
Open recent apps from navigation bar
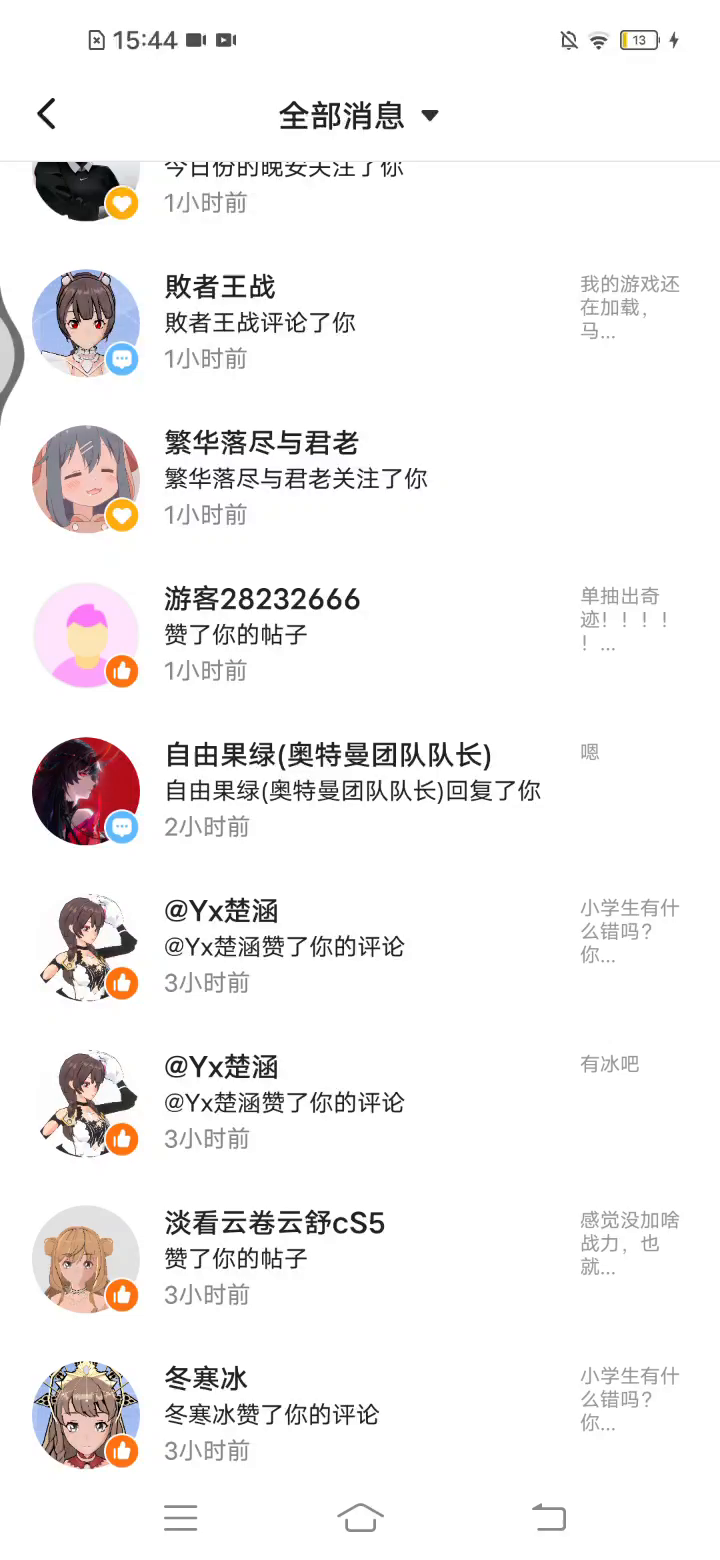[x=181, y=1517]
